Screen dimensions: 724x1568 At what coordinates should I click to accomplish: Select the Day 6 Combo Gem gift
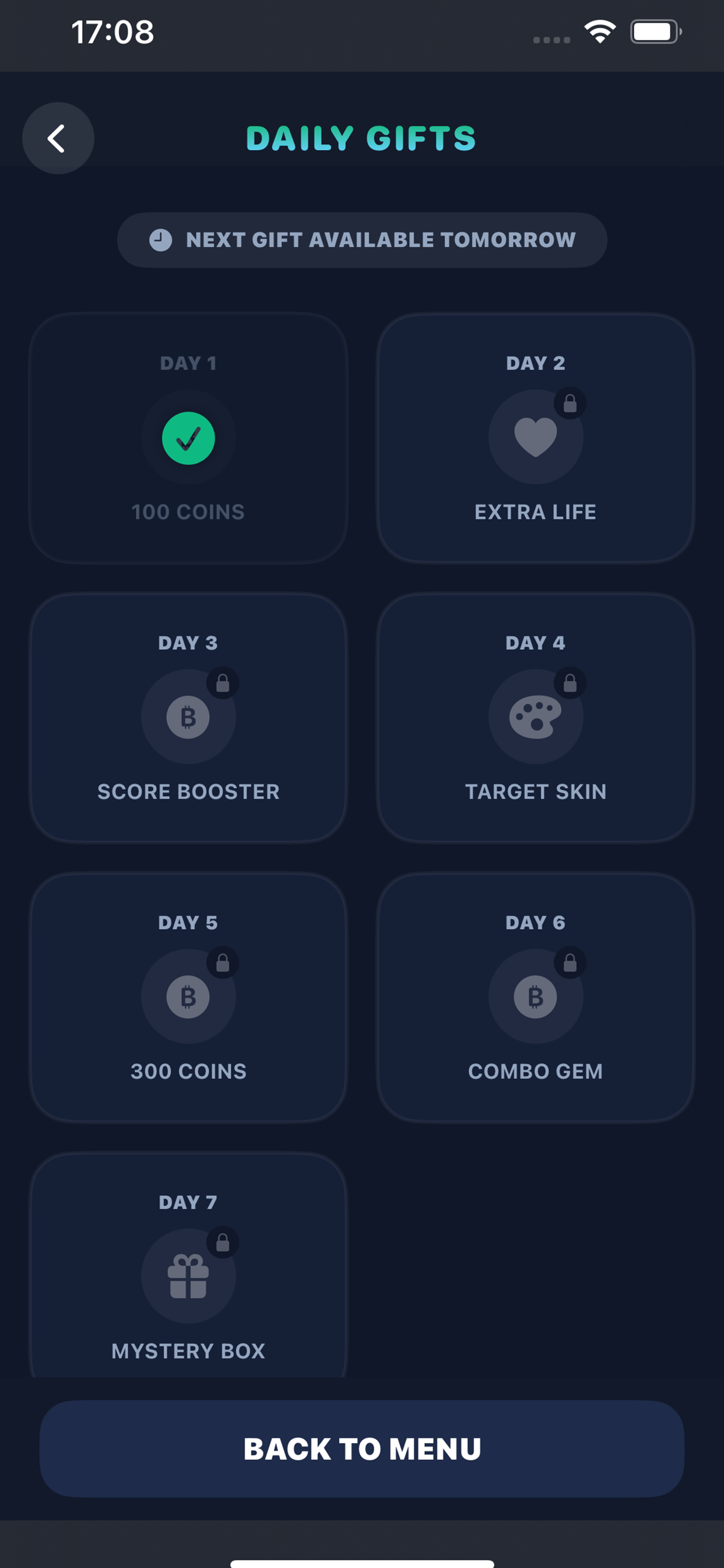pos(535,997)
